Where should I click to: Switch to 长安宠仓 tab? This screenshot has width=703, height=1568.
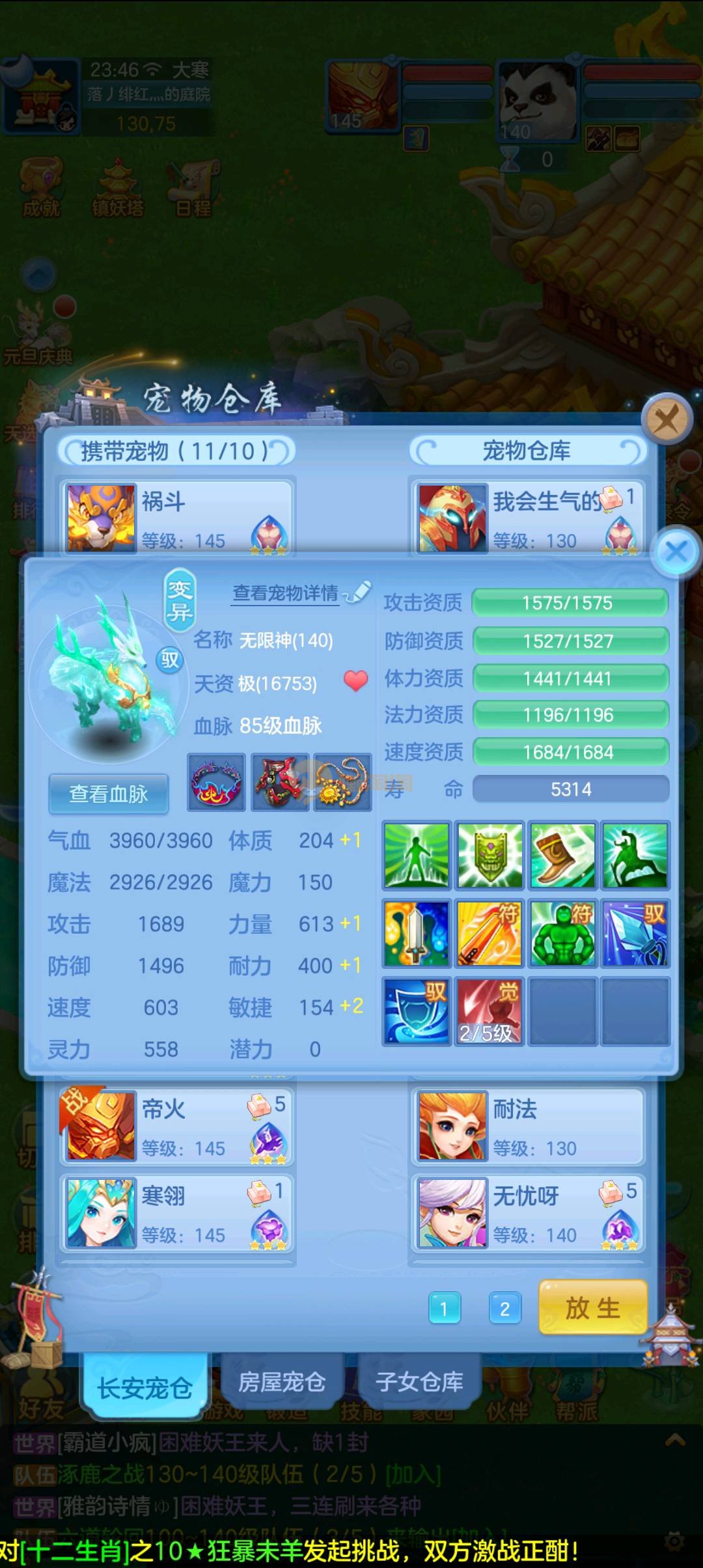point(145,1388)
